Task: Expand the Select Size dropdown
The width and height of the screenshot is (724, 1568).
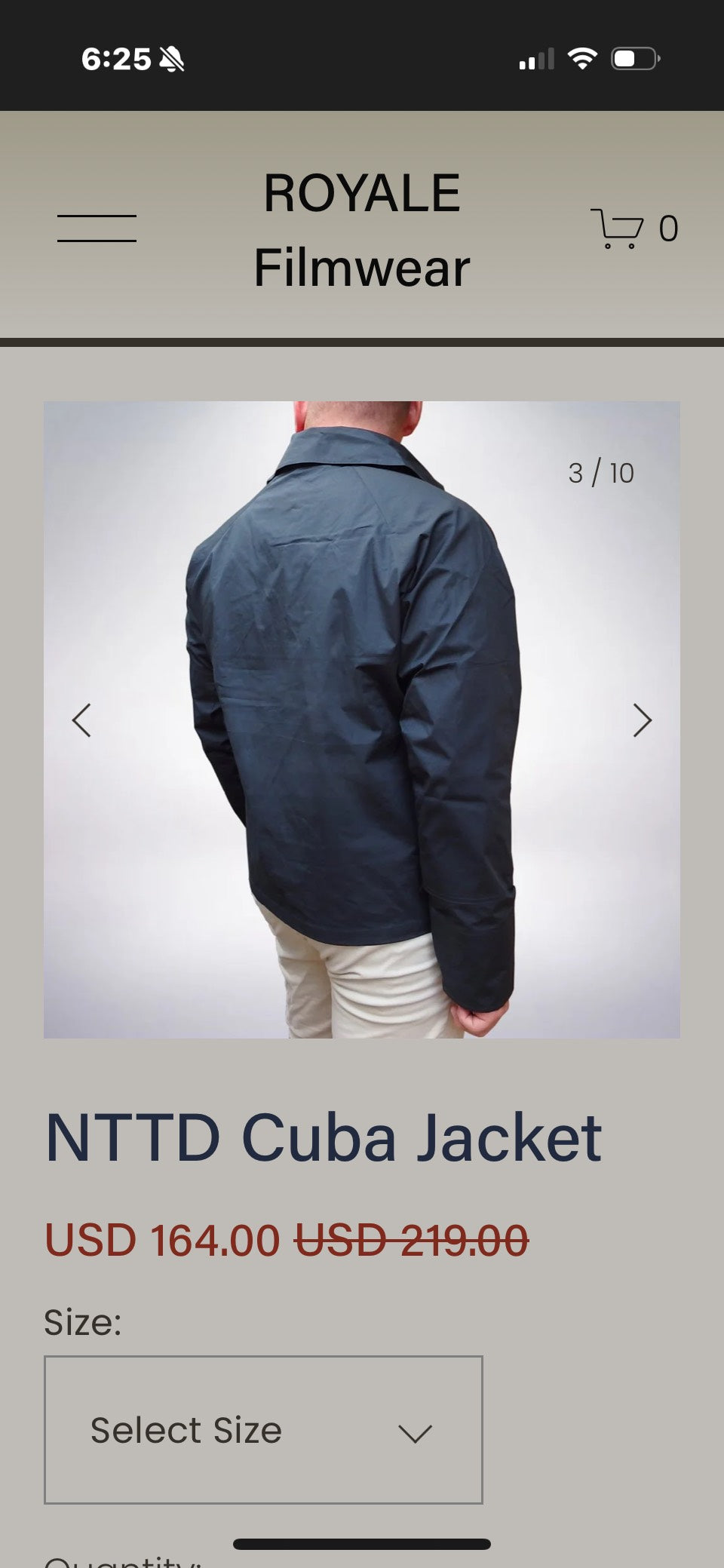Action: click(x=263, y=1430)
